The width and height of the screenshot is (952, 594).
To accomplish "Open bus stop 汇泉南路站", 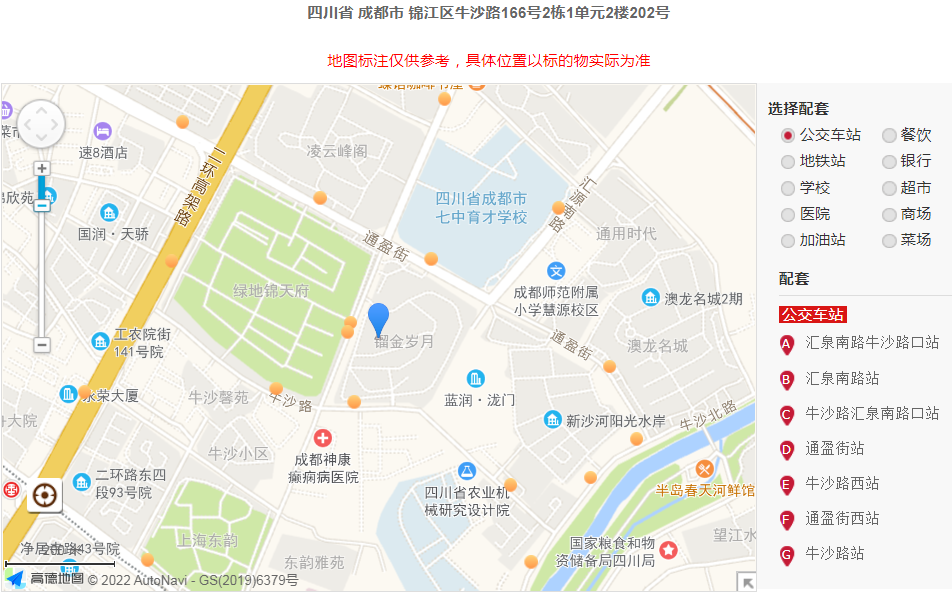I will [842, 378].
